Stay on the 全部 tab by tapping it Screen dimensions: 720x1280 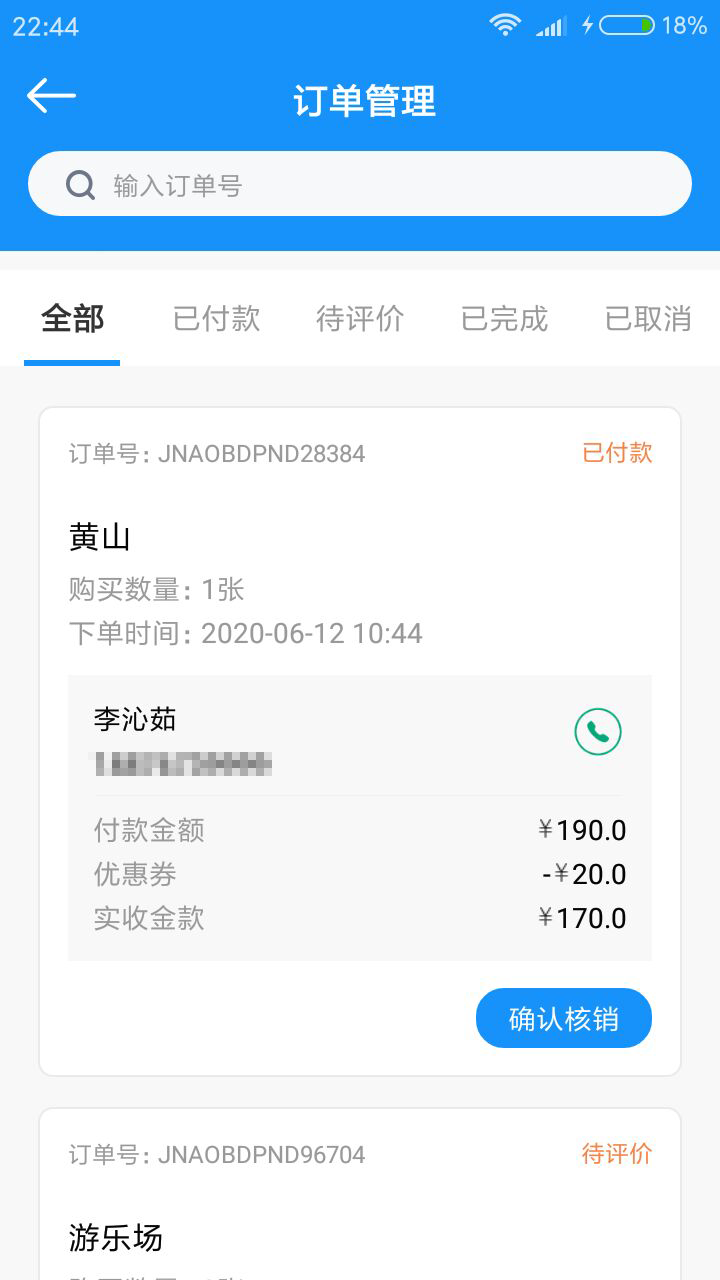71,318
